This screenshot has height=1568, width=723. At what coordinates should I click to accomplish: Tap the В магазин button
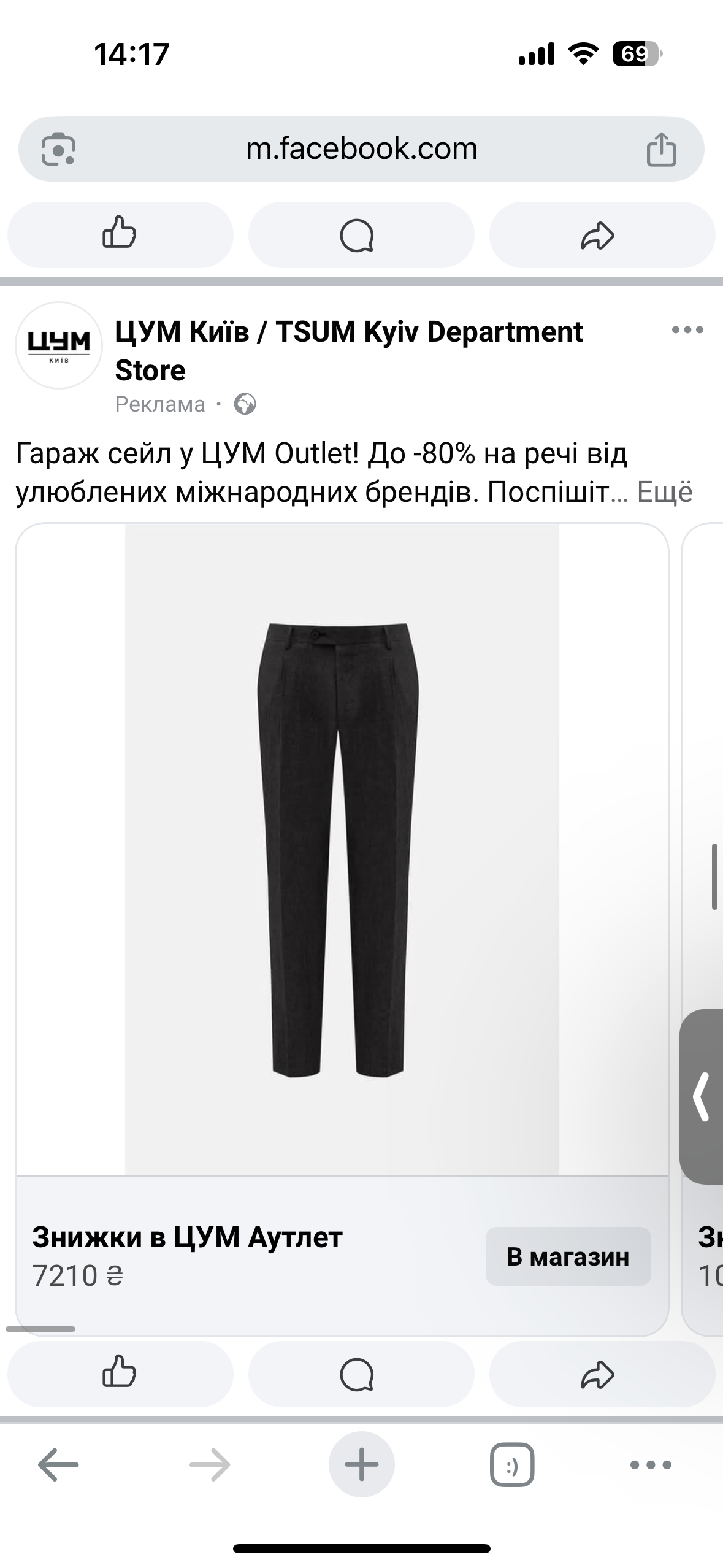(568, 1256)
